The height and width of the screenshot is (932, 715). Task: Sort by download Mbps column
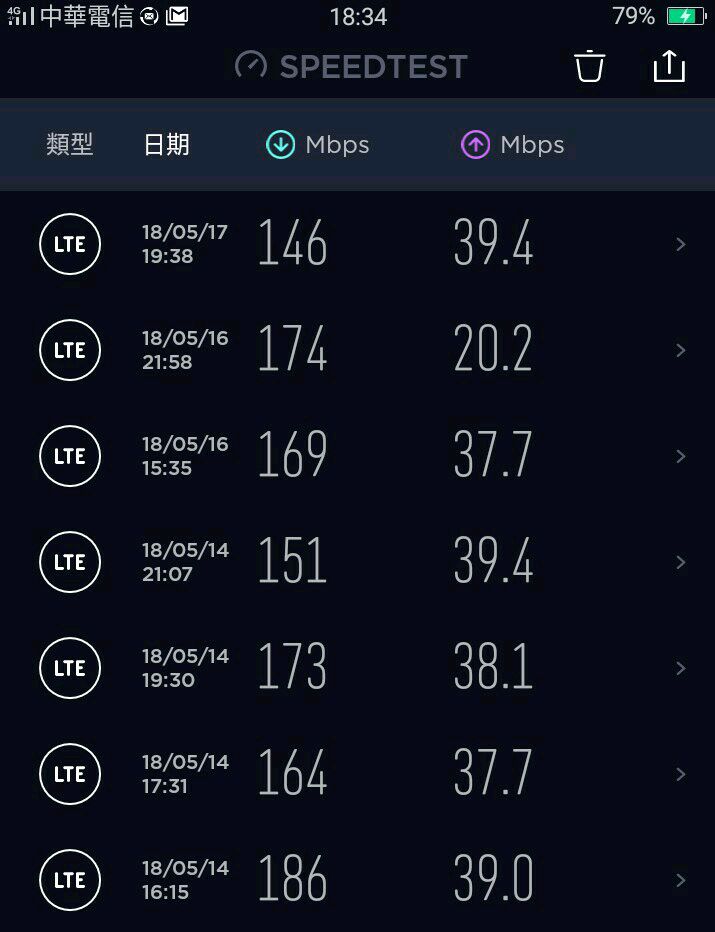tap(317, 144)
